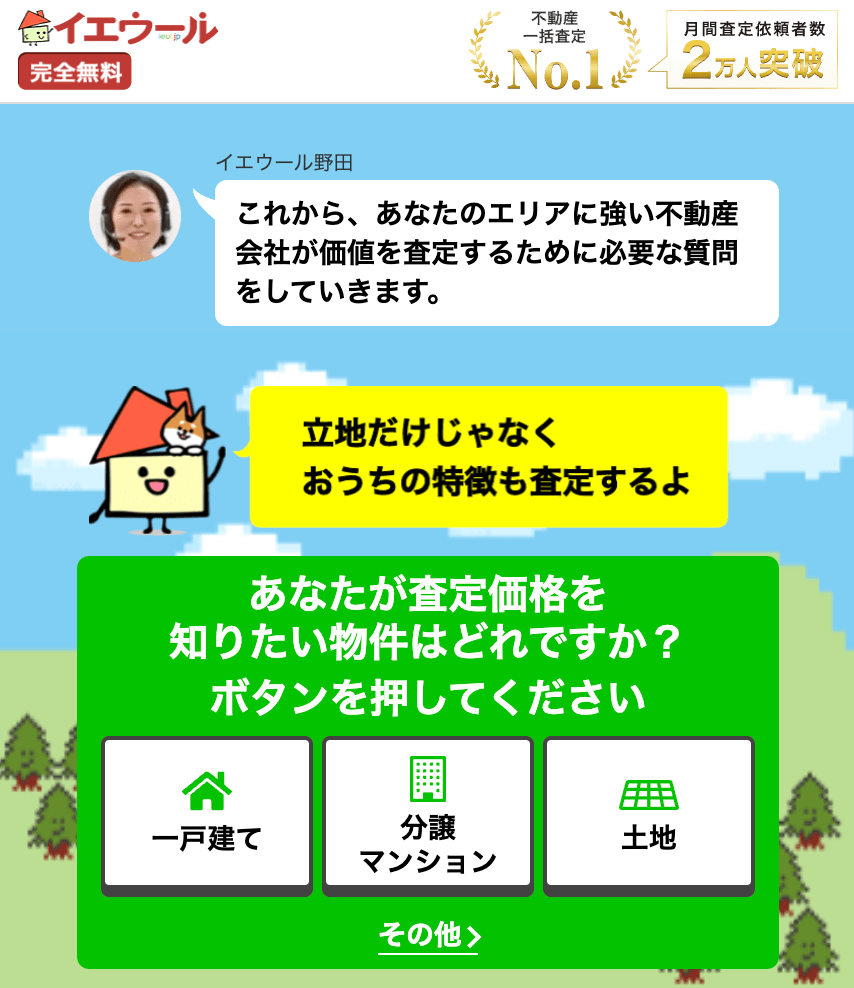This screenshot has height=988, width=854.
Task: Open the その他 link
Action: tap(428, 936)
